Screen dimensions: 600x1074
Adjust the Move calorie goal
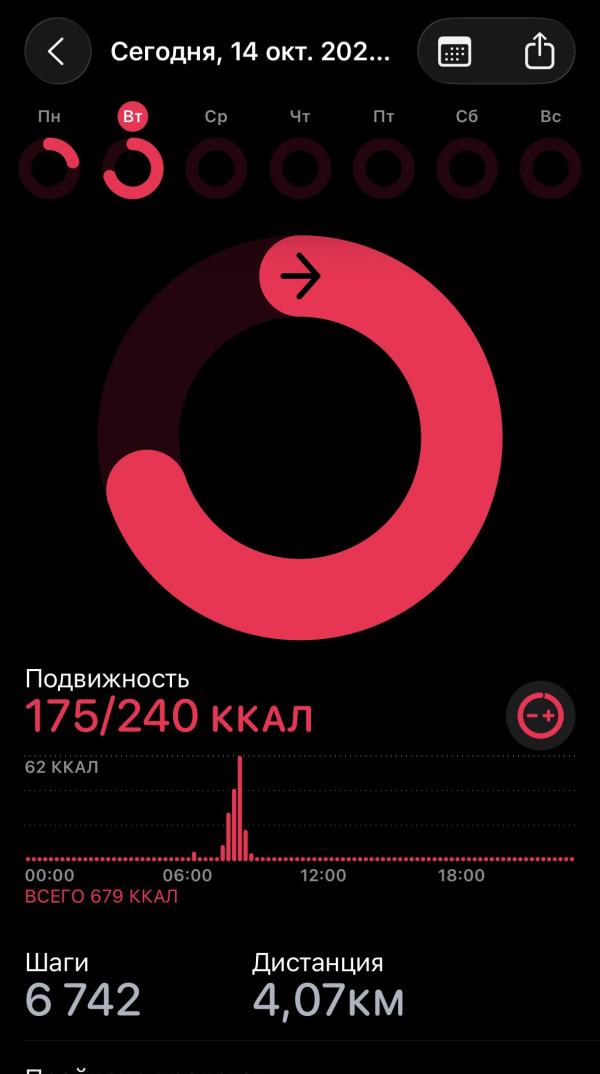coord(540,715)
